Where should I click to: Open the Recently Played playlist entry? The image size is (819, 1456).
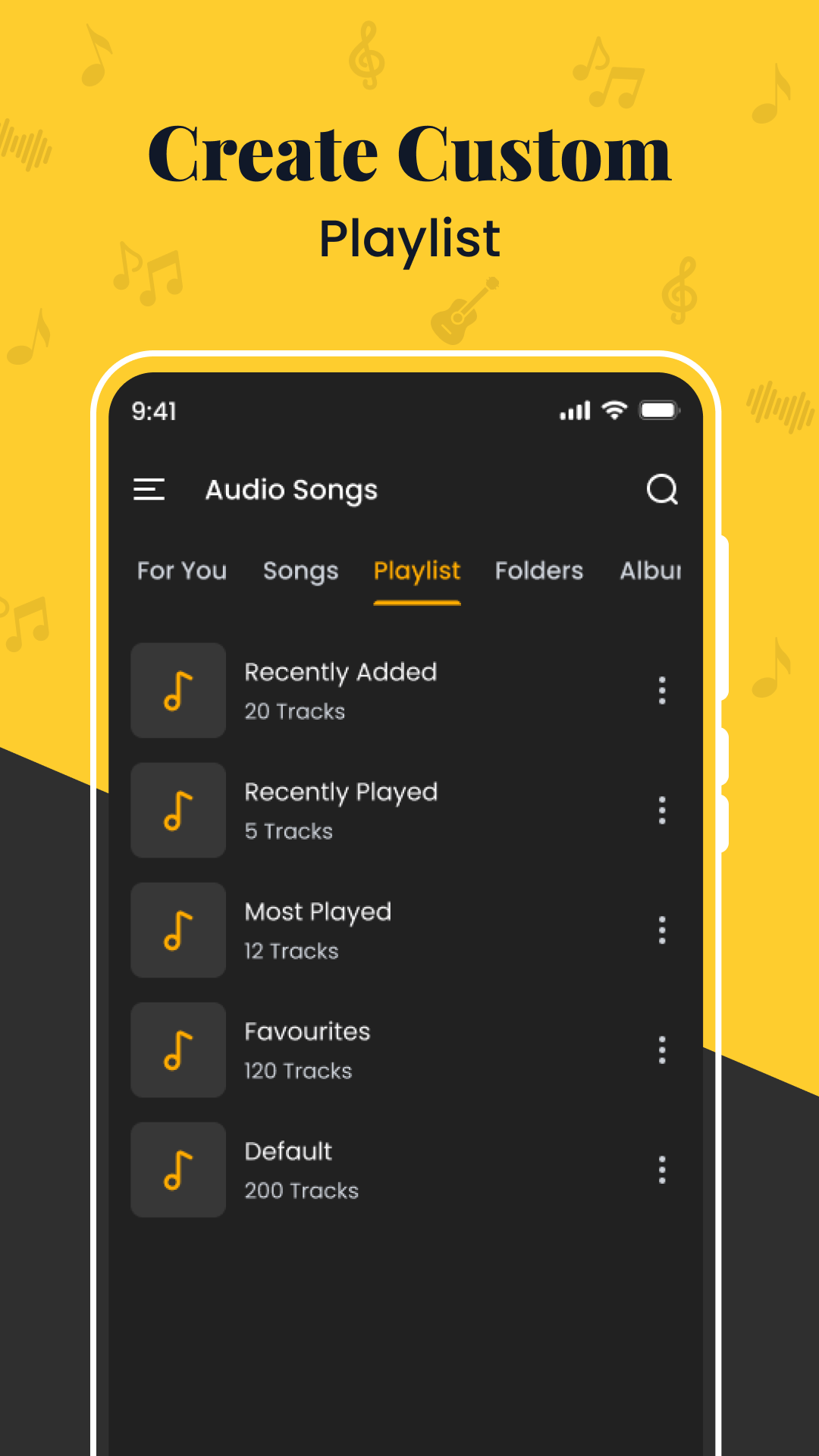click(379, 811)
